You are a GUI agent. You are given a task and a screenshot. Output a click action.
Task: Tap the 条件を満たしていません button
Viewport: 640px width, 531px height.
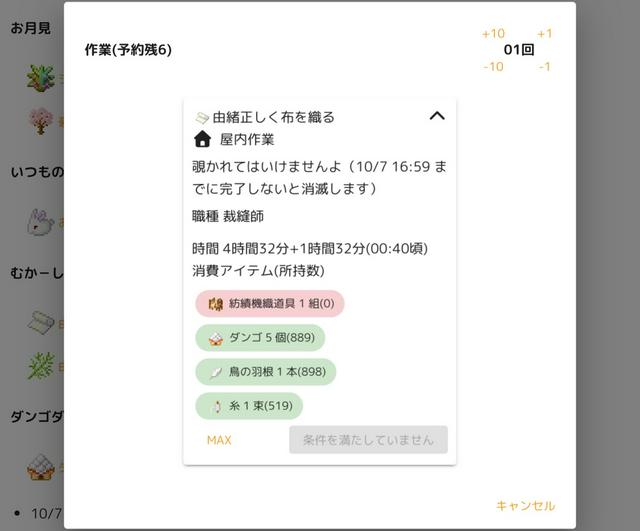[x=368, y=440]
